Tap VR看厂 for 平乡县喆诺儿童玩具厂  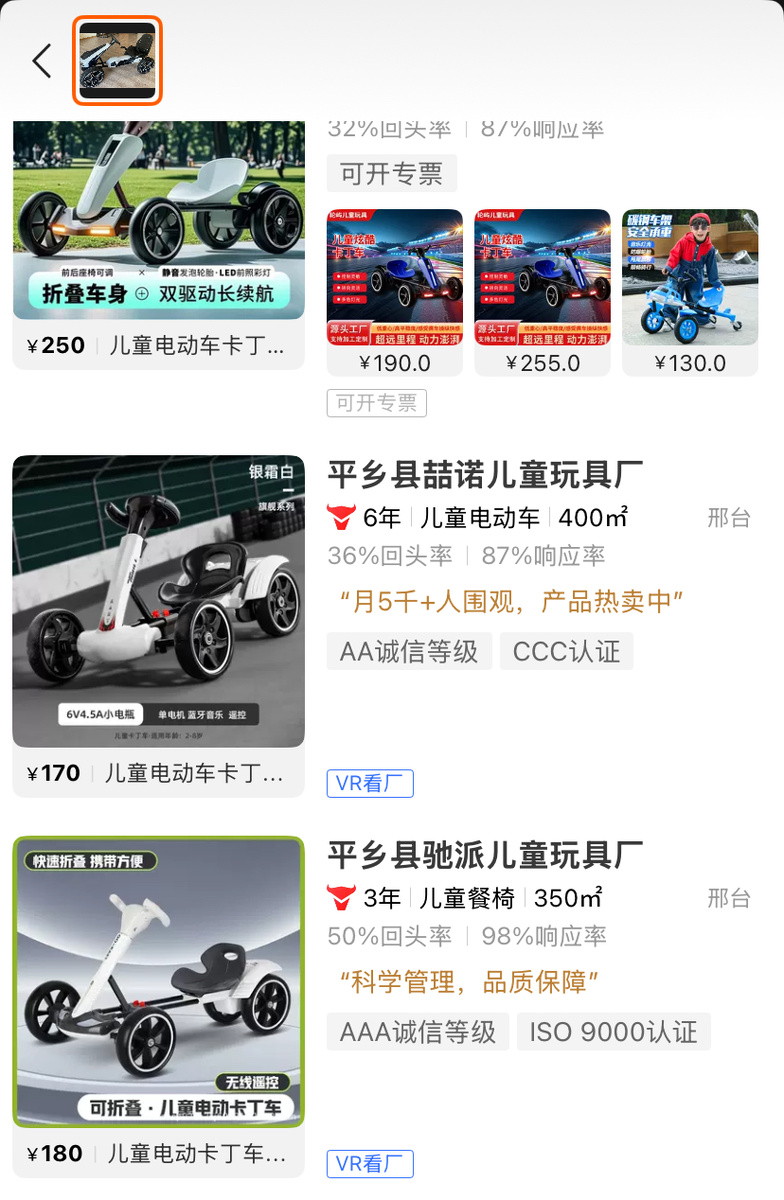click(370, 783)
